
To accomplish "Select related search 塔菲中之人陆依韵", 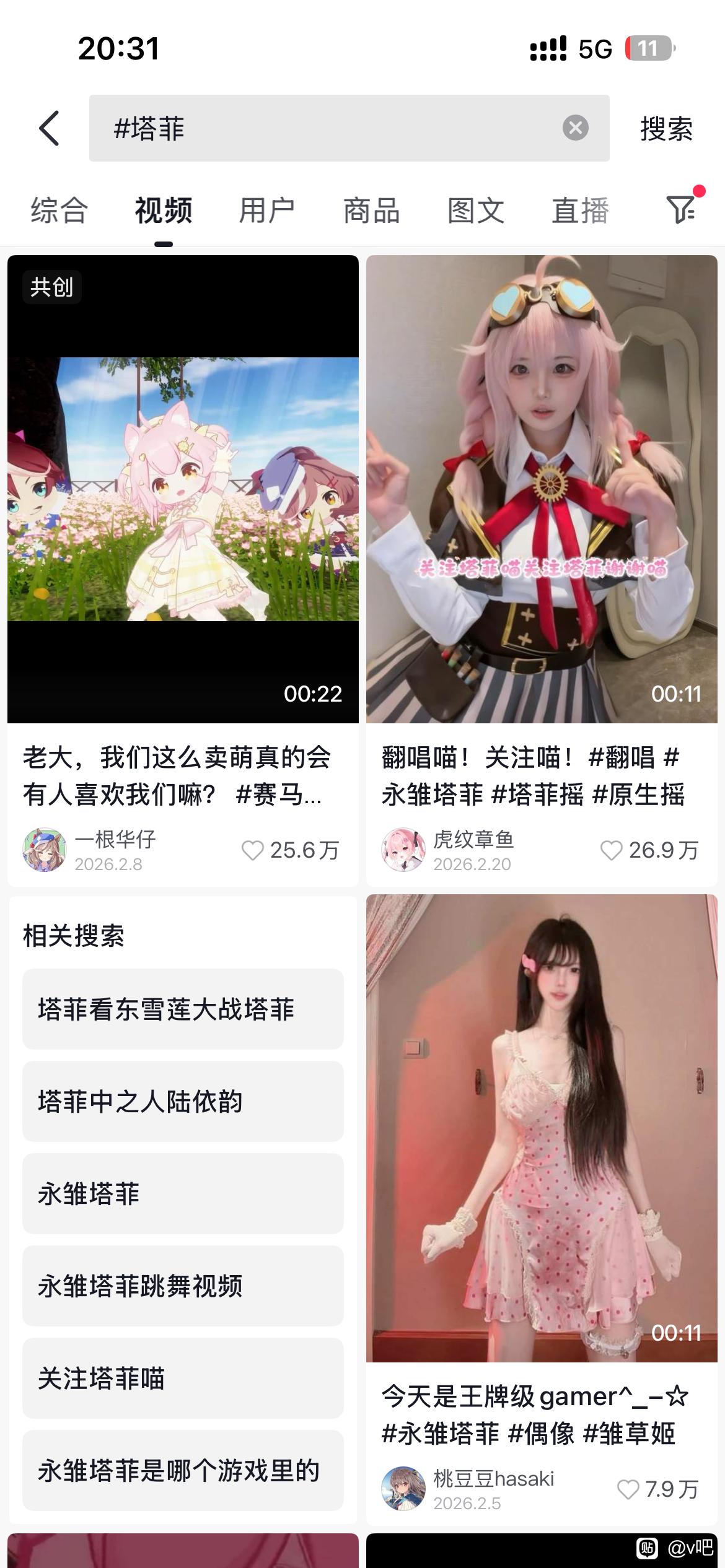I will (x=183, y=1101).
